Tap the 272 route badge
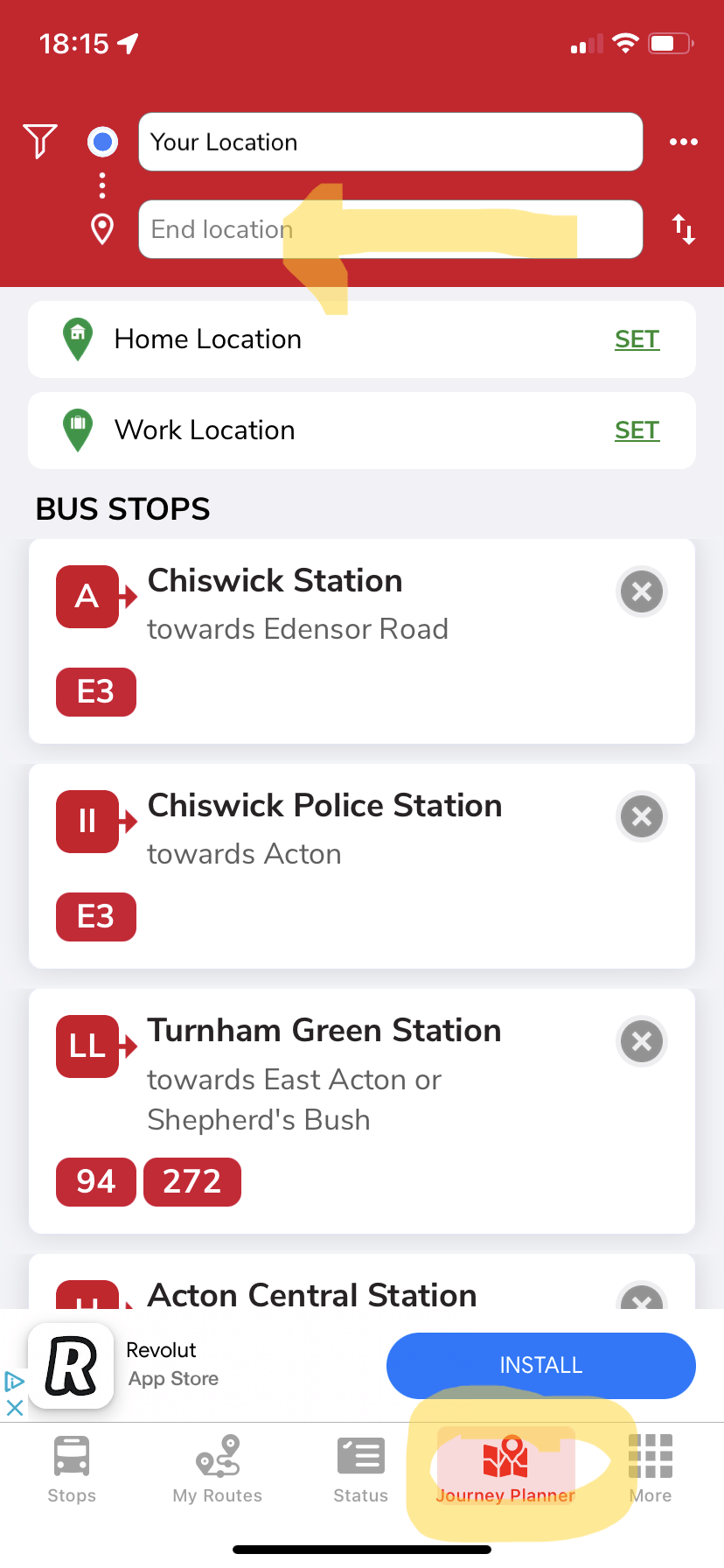The height and width of the screenshot is (1568, 724). coord(191,1181)
